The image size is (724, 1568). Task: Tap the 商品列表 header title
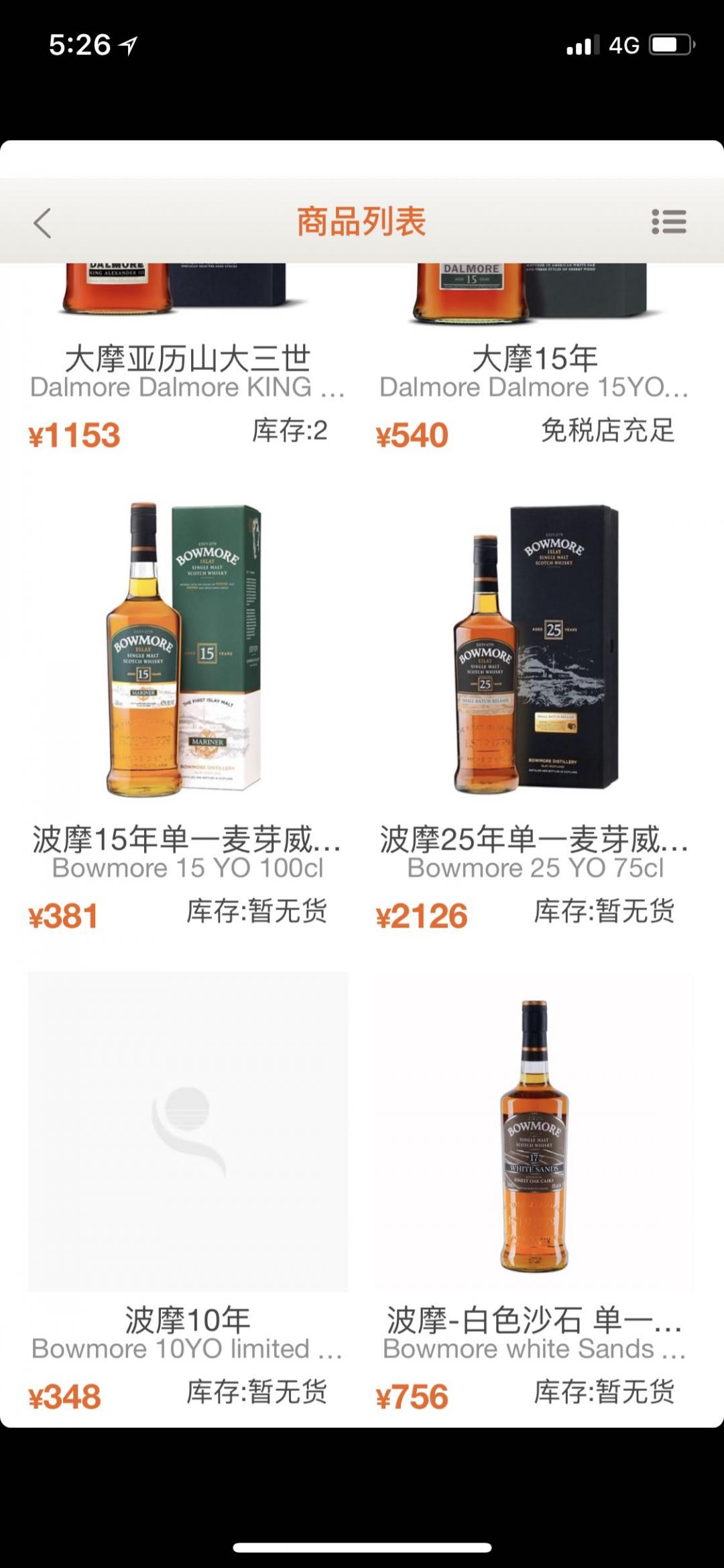click(x=362, y=223)
